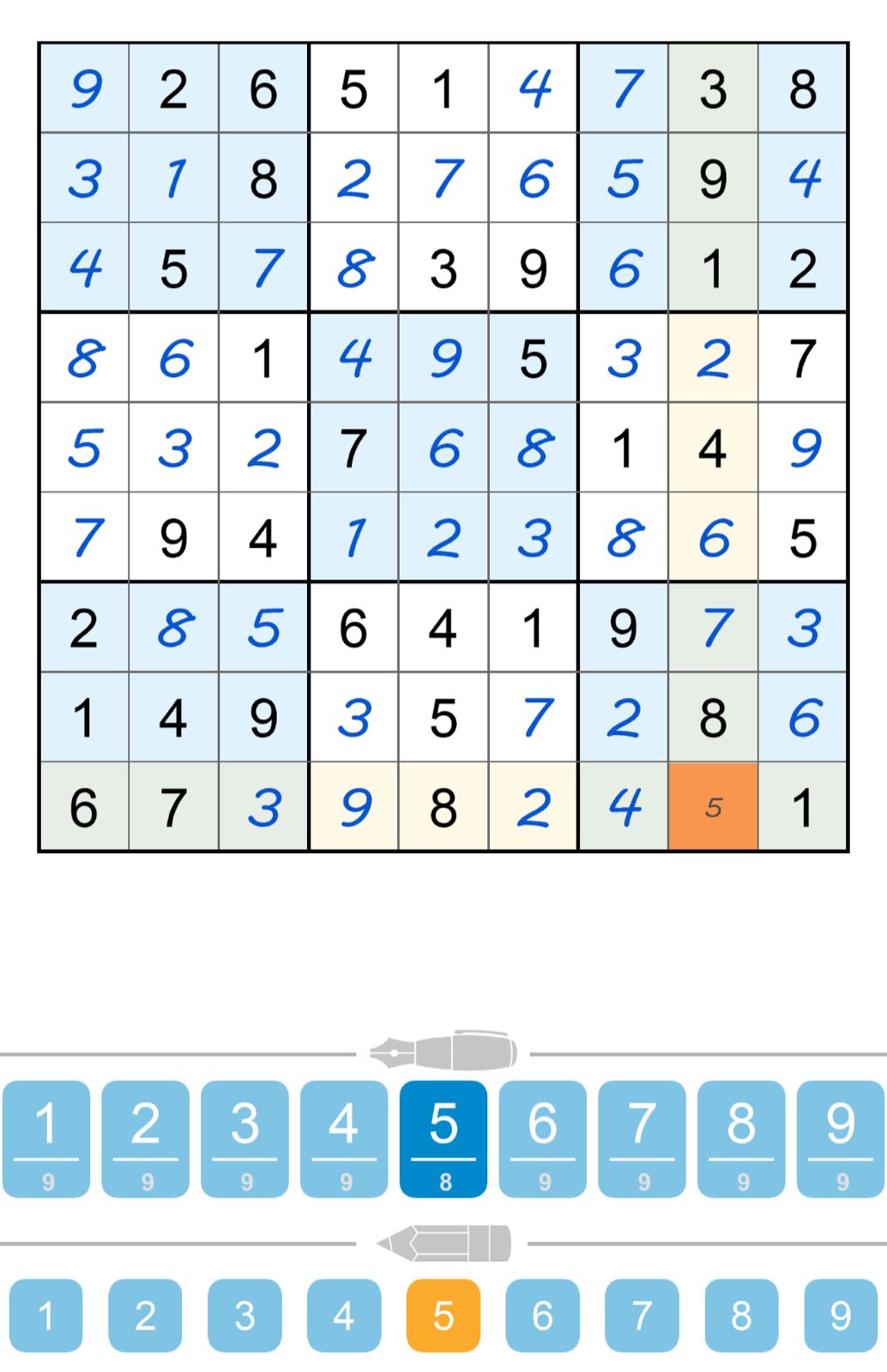This screenshot has height=1372, width=887.
Task: Enter pen digit 1
Action: click(46, 1138)
